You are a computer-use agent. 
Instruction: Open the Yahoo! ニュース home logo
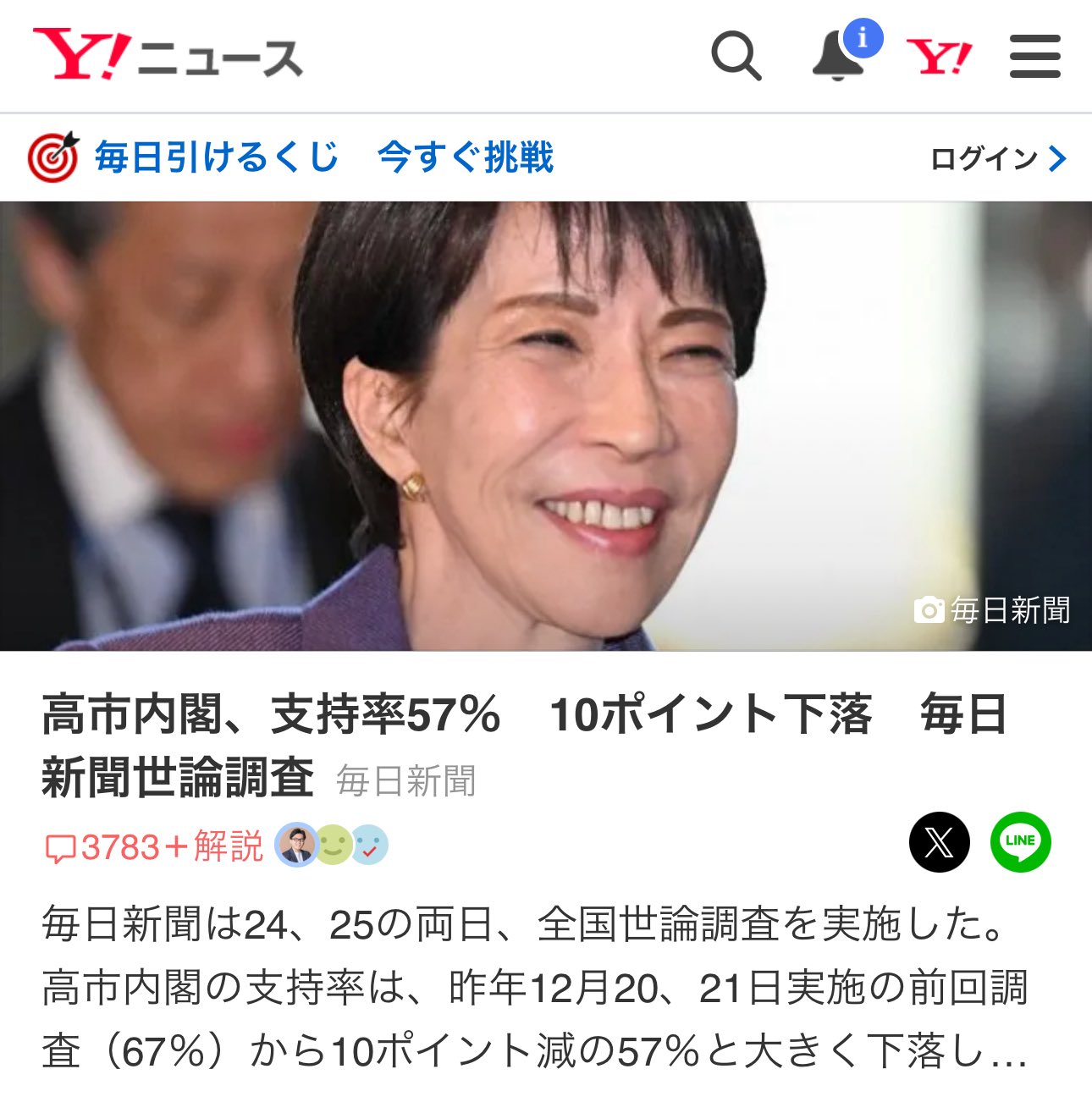pos(168,56)
